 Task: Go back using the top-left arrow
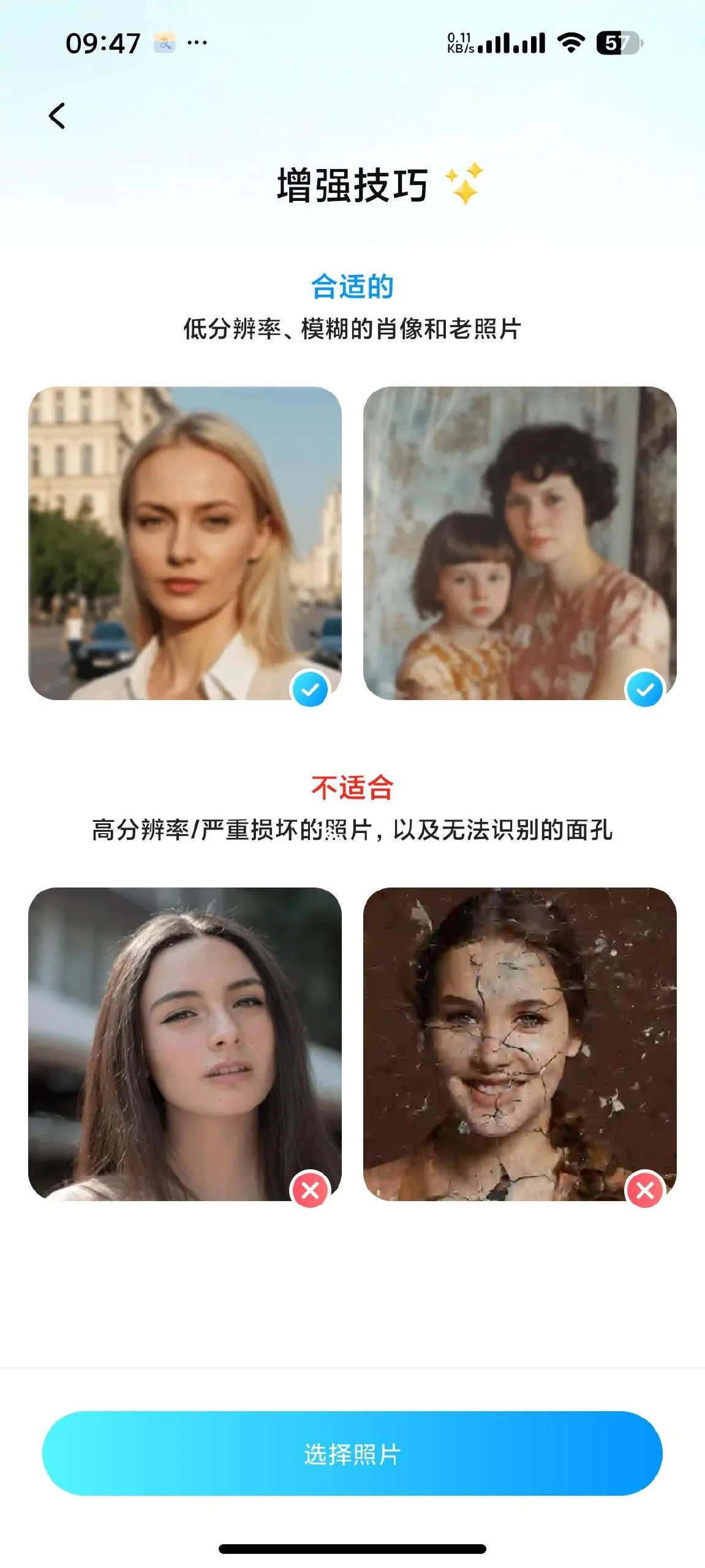(x=57, y=116)
